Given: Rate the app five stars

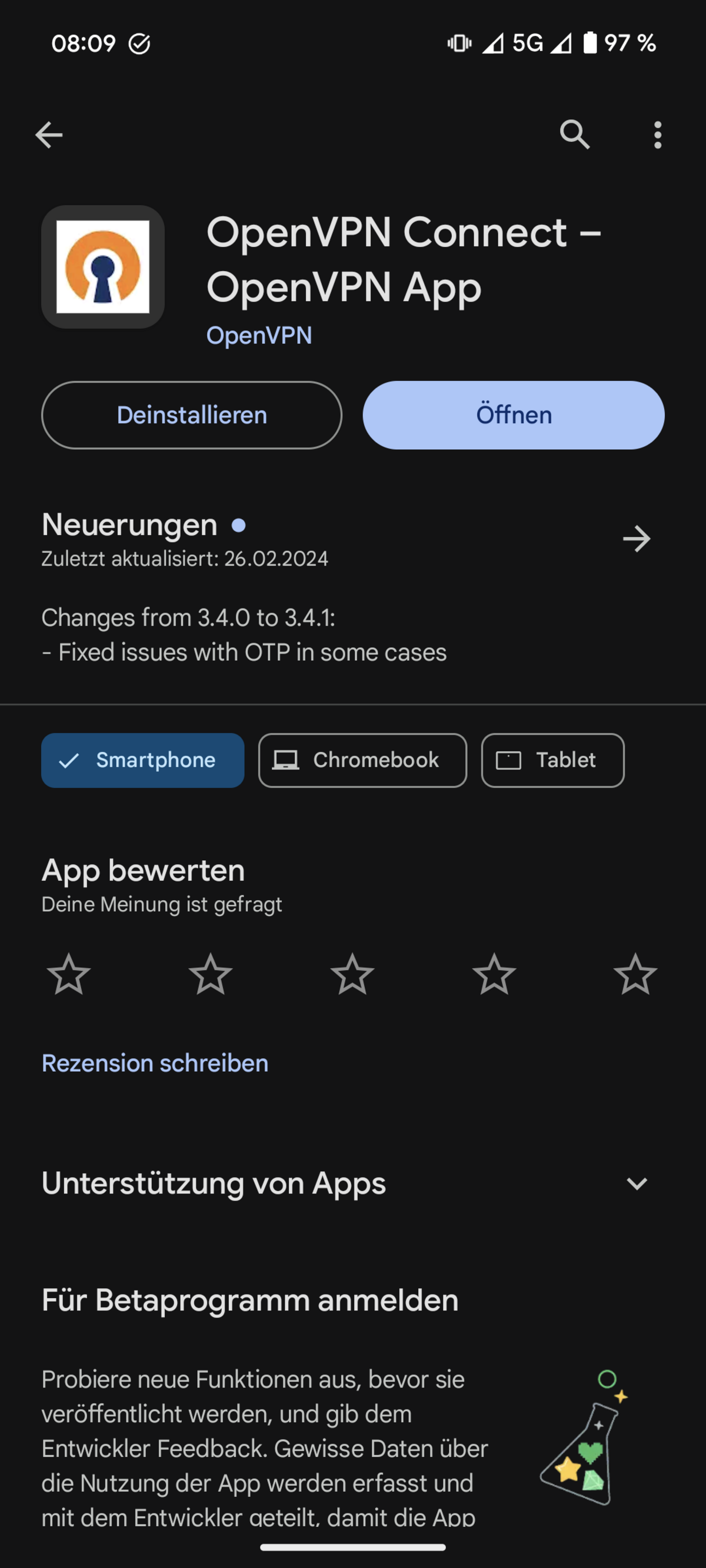Looking at the screenshot, I should [x=635, y=975].
